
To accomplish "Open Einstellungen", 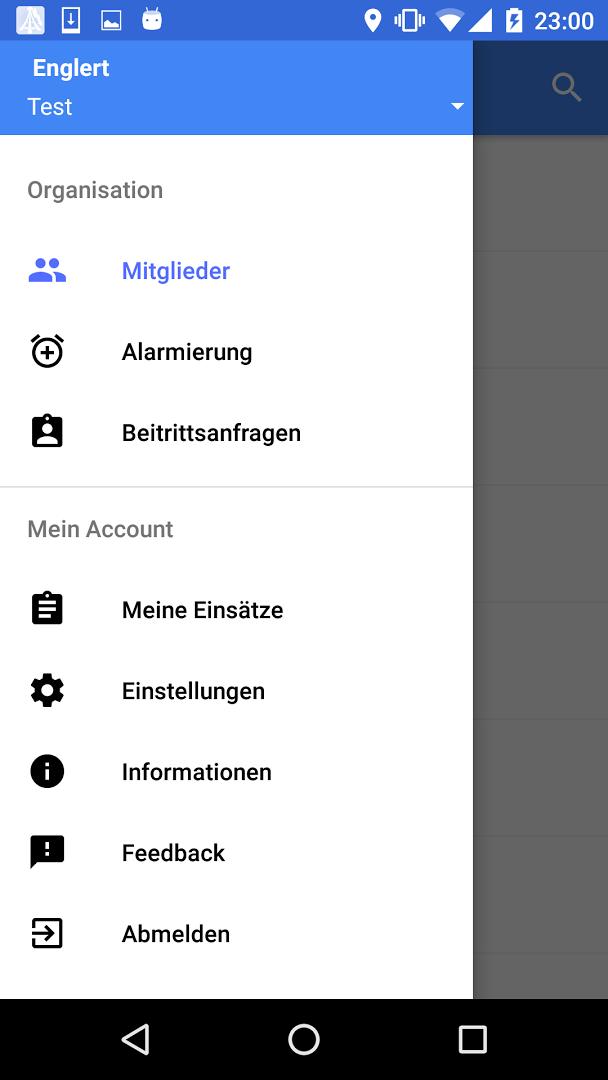I will (x=193, y=691).
